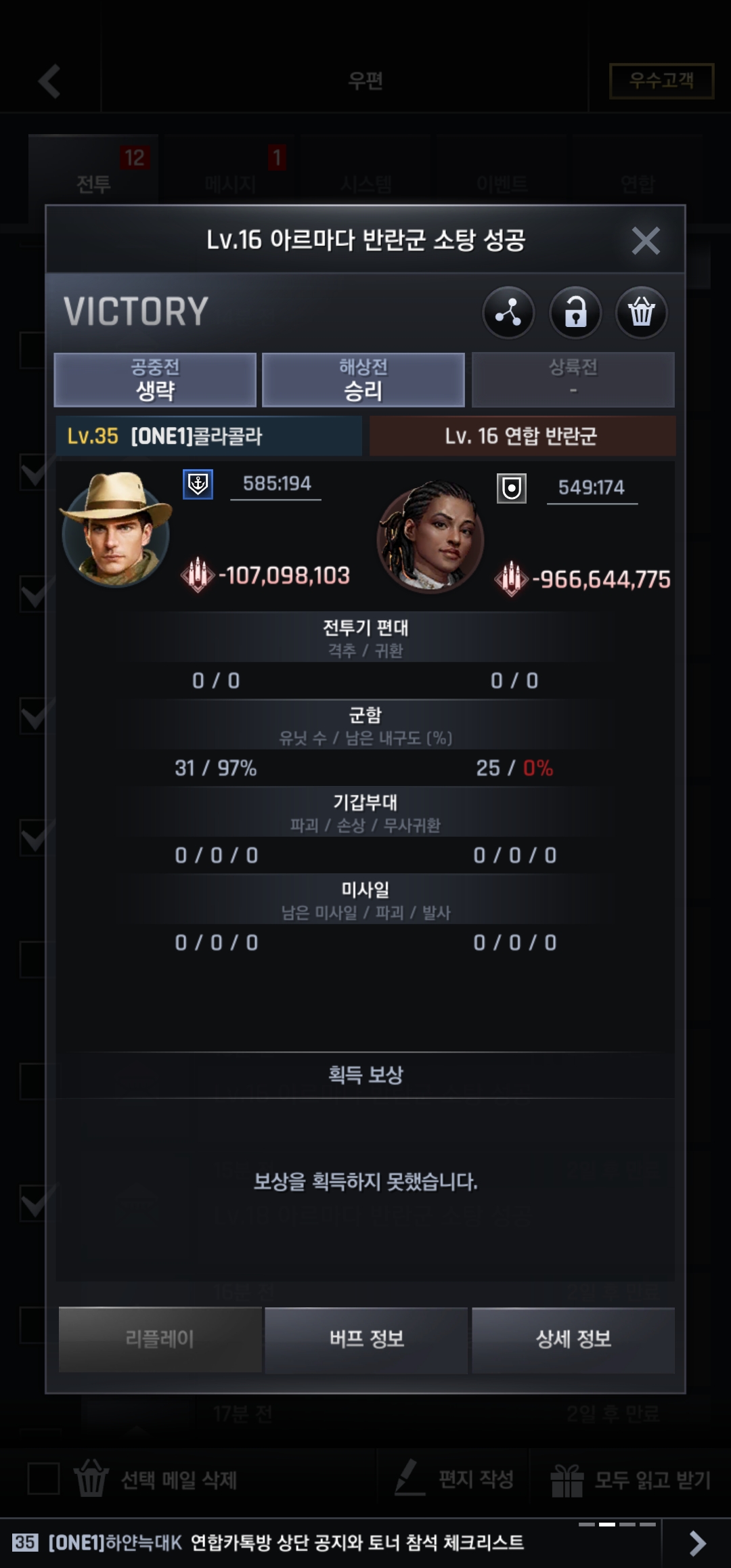Open the rebel commander's portrait
Viewport: 731px width, 1568px height.
pos(430,536)
